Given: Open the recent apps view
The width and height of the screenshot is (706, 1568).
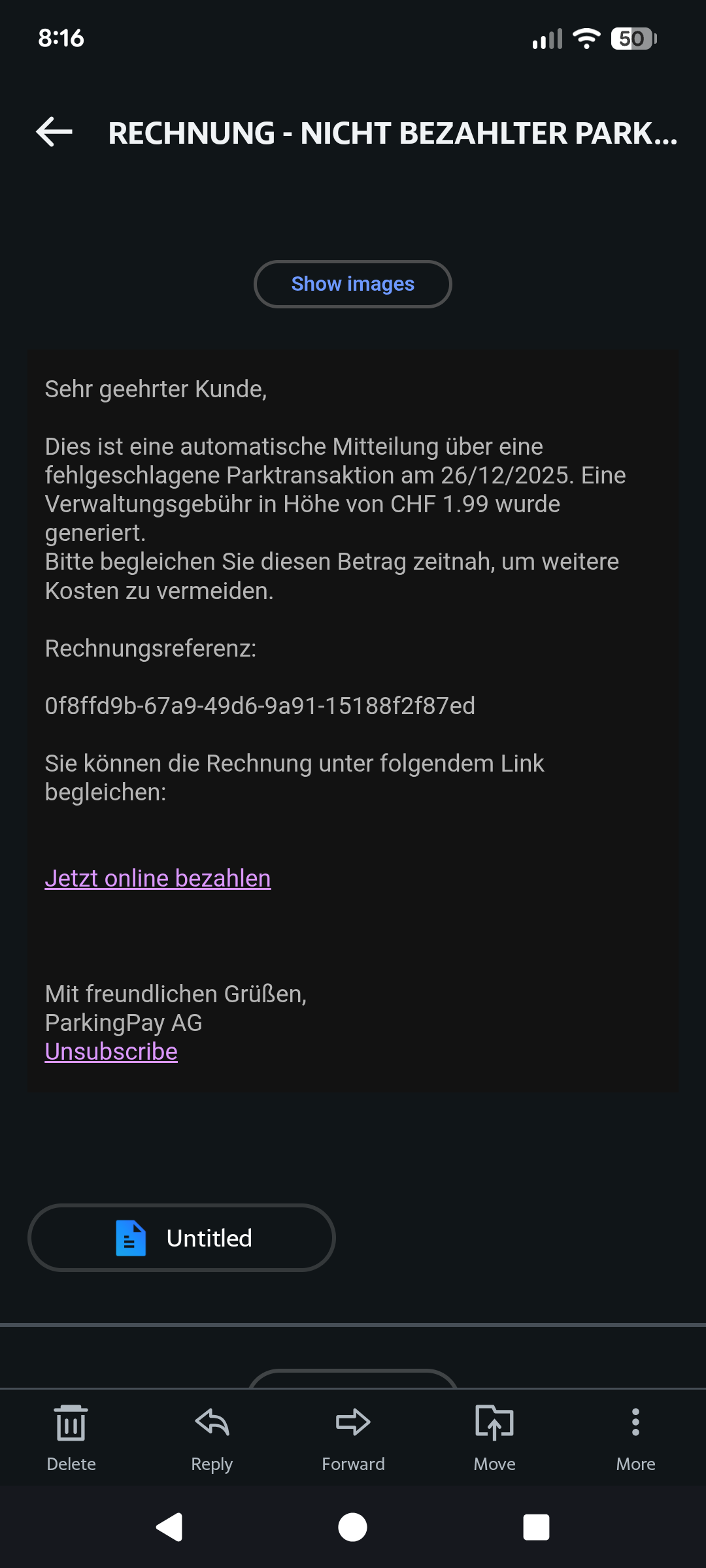Looking at the screenshot, I should click(536, 1527).
